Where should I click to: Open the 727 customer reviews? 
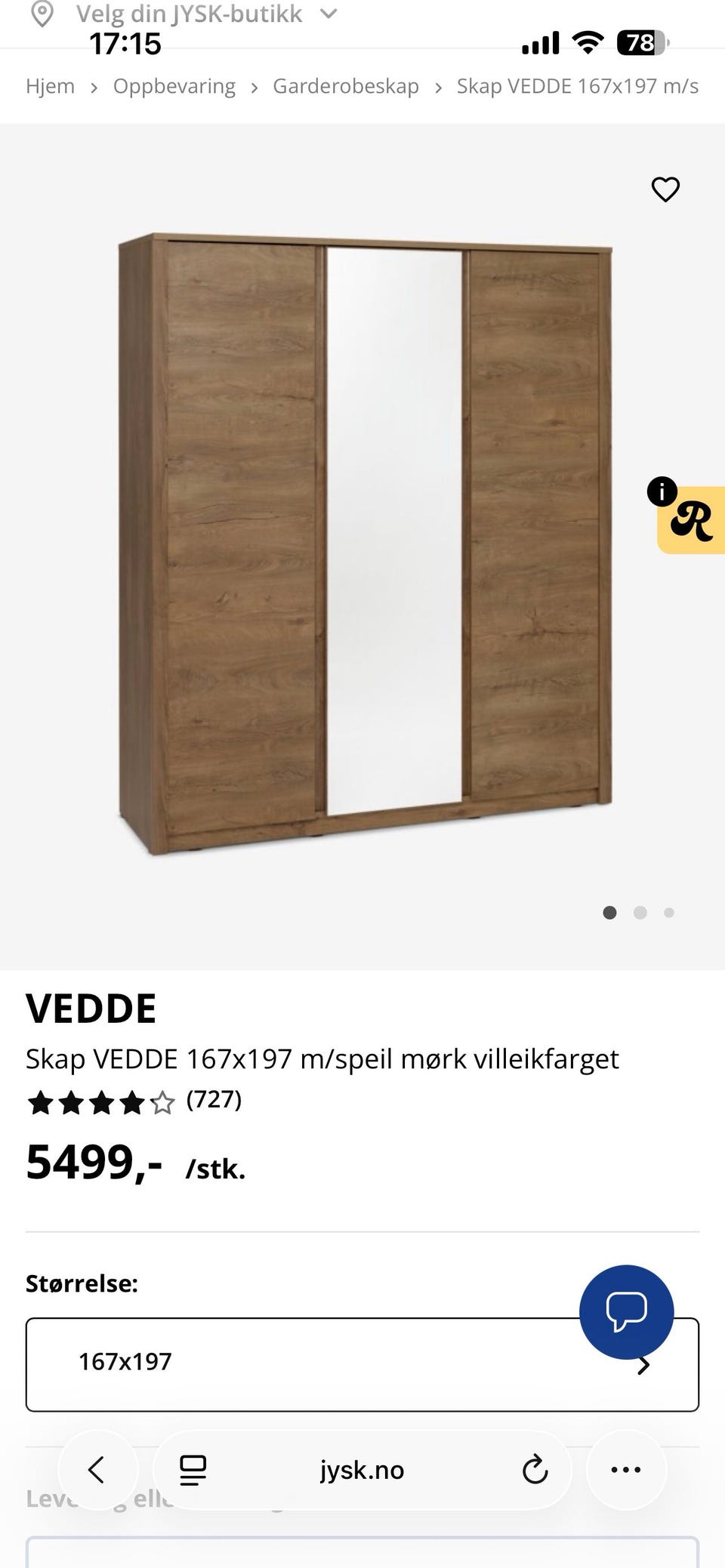point(214,1099)
